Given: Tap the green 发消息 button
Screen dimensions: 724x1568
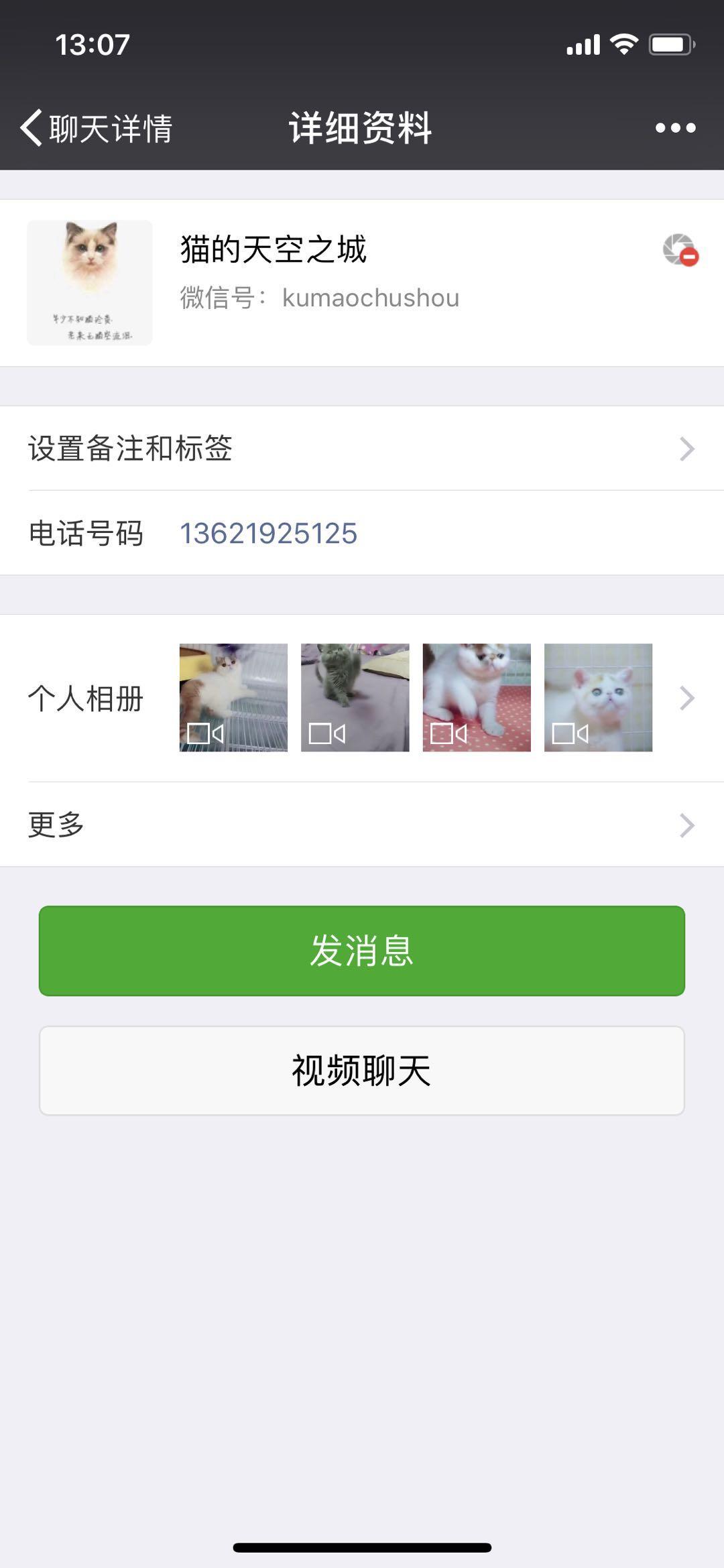Looking at the screenshot, I should (362, 951).
